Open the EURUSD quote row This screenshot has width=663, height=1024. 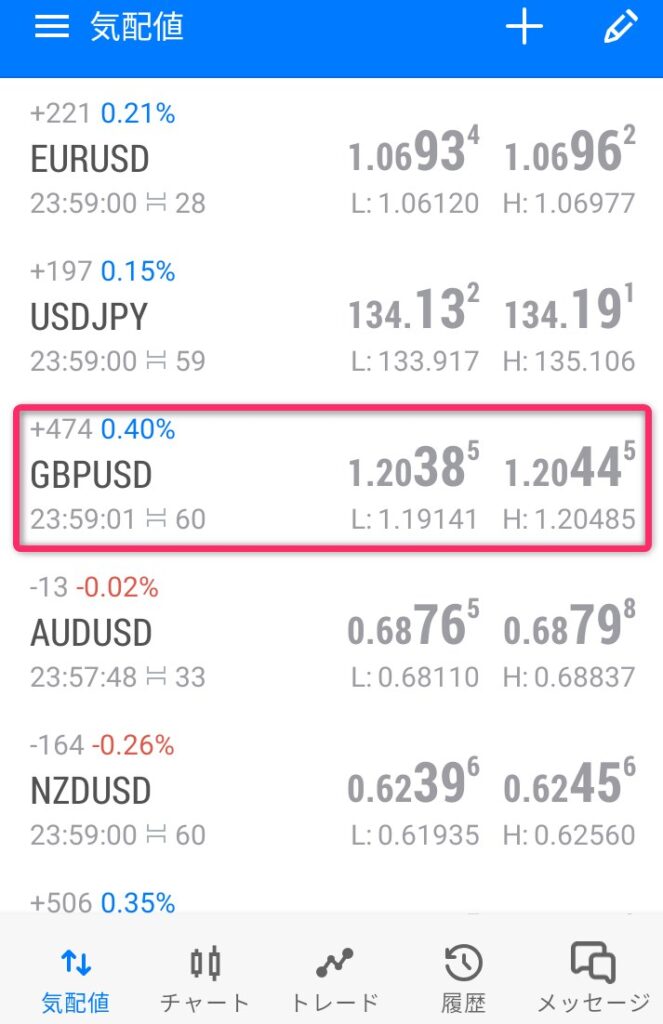click(332, 160)
